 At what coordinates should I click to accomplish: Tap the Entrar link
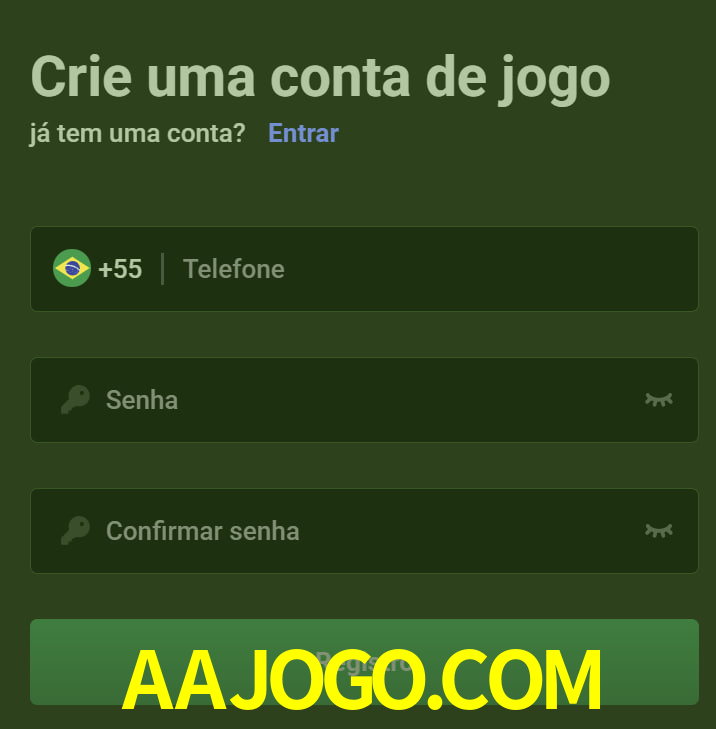(303, 133)
